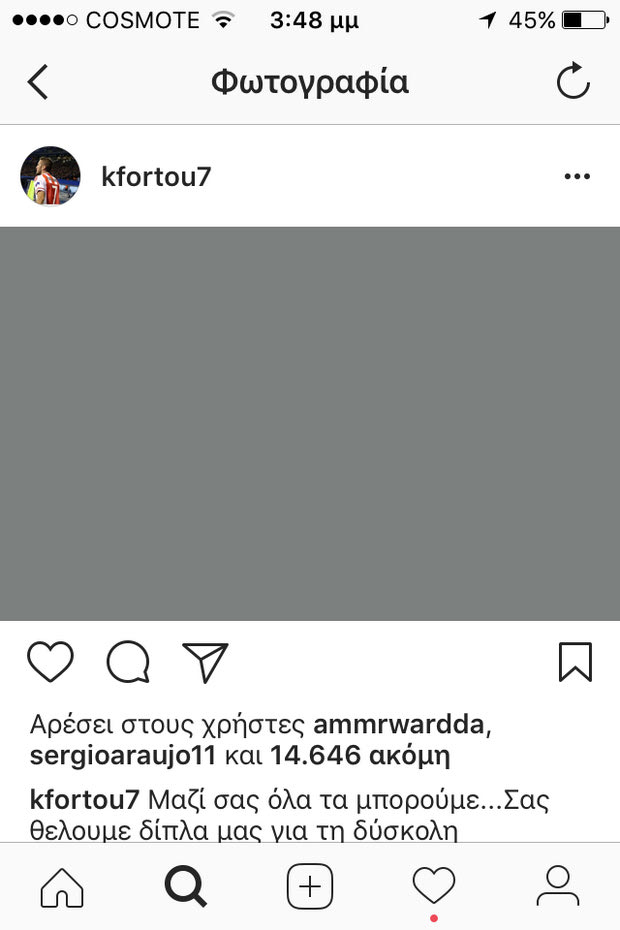Open kfortou7's profile picture
Image resolution: width=620 pixels, height=930 pixels.
[x=50, y=176]
